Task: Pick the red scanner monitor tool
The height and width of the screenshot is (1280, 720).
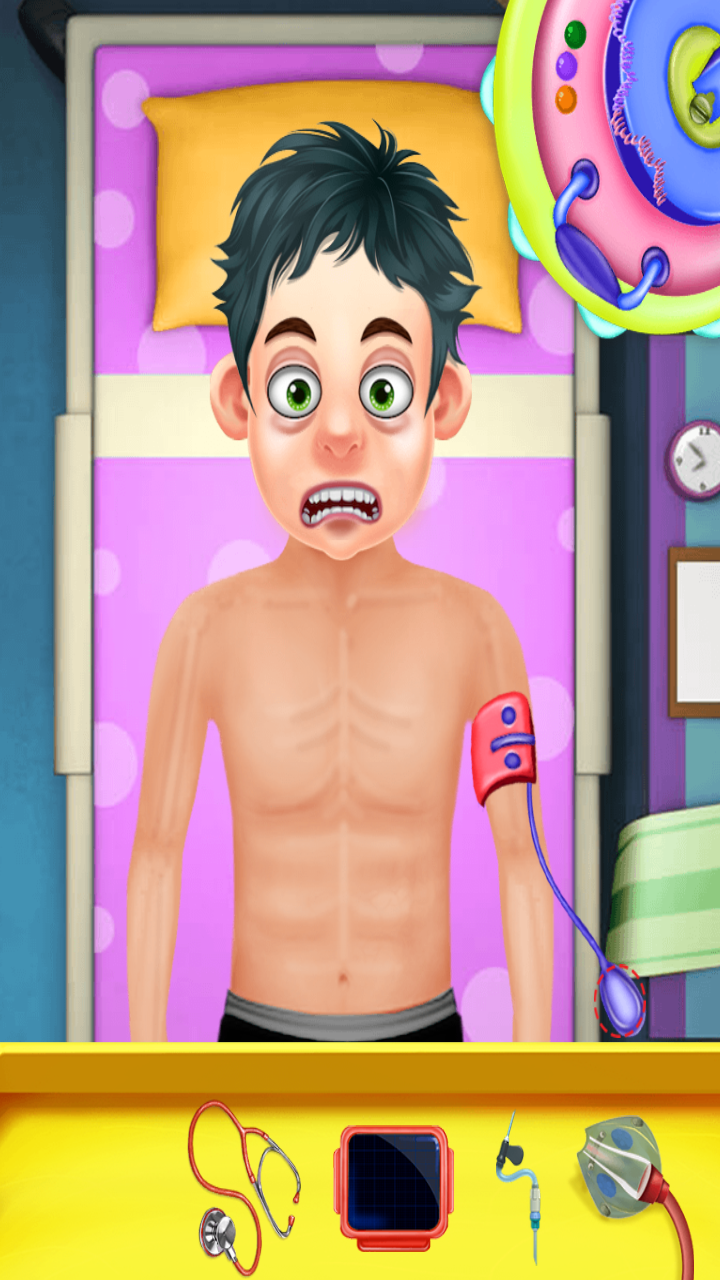Action: click(x=393, y=1181)
